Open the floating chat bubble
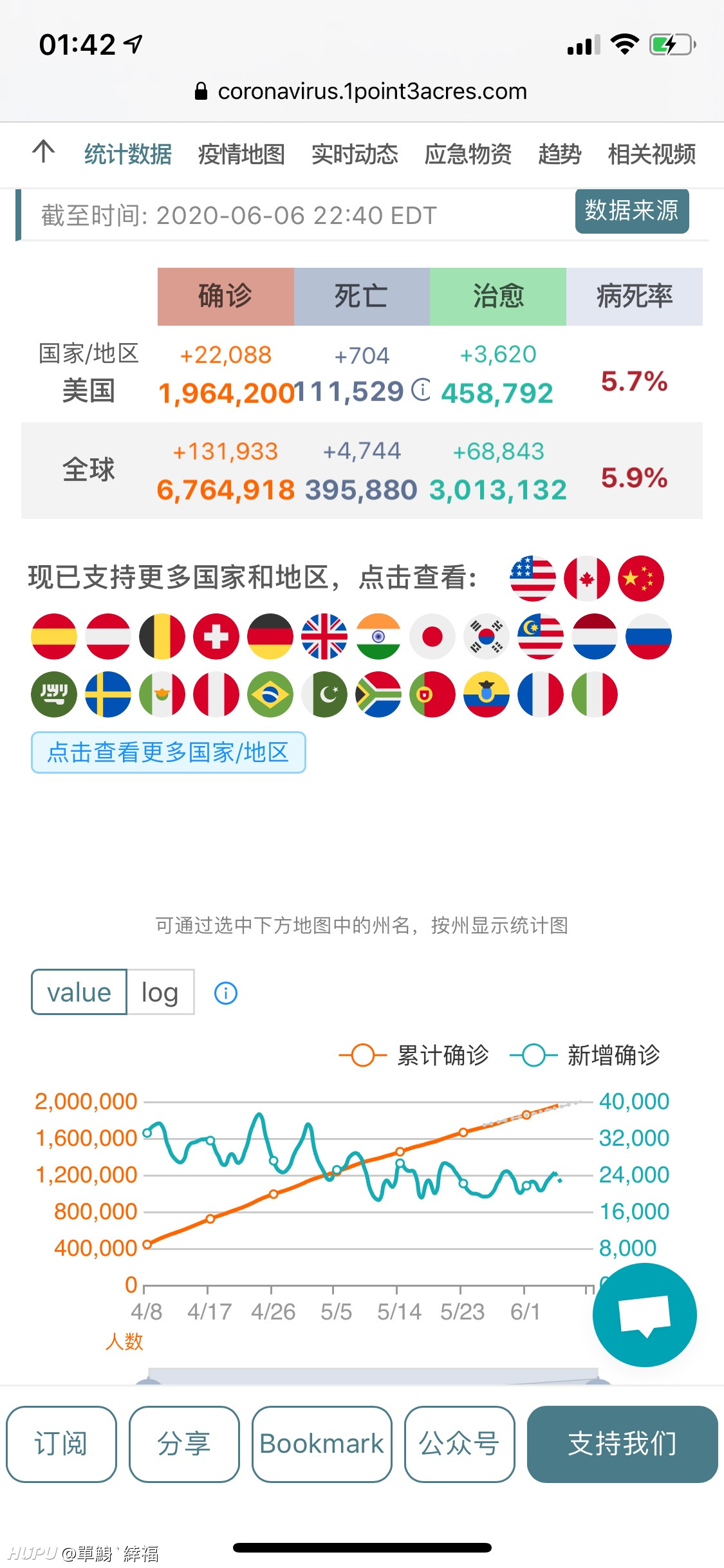Image resolution: width=724 pixels, height=1568 pixels. click(644, 1314)
